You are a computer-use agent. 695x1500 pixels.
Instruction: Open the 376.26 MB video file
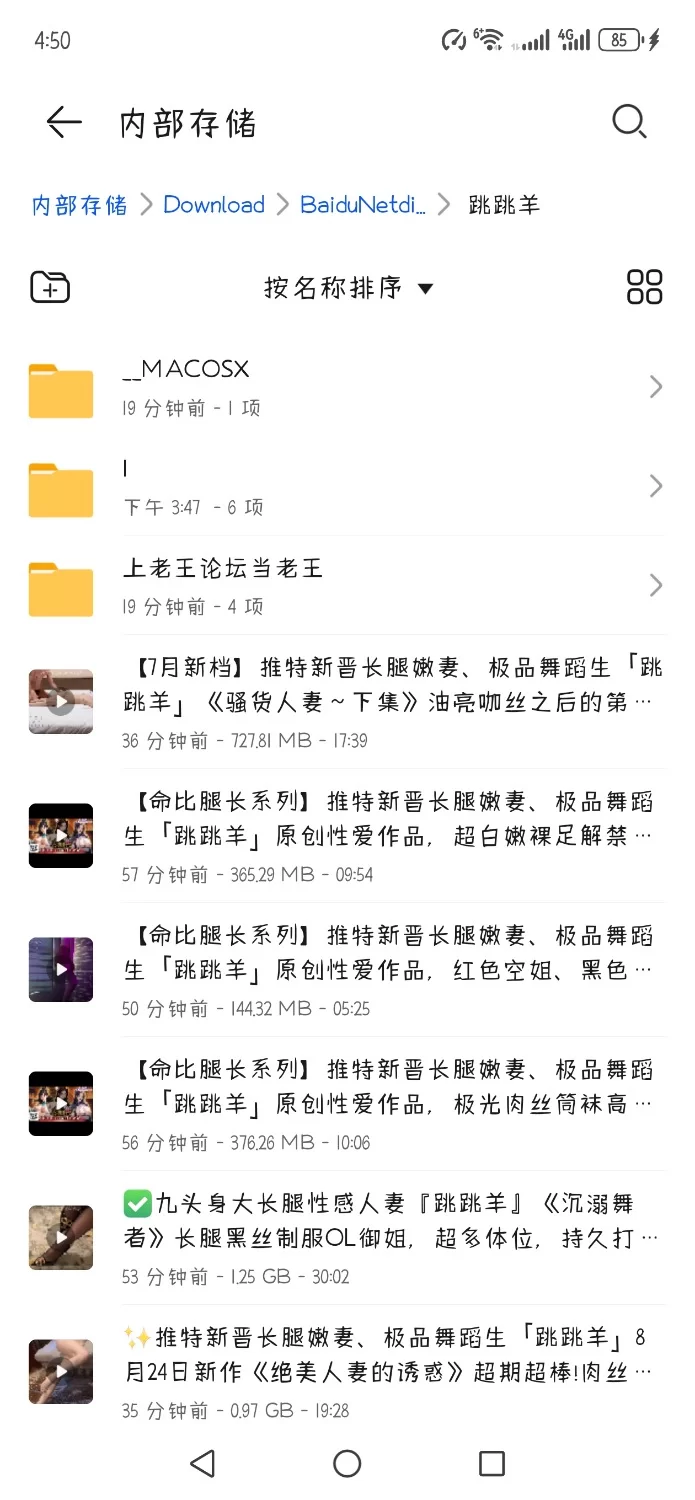pyautogui.click(x=390, y=1104)
